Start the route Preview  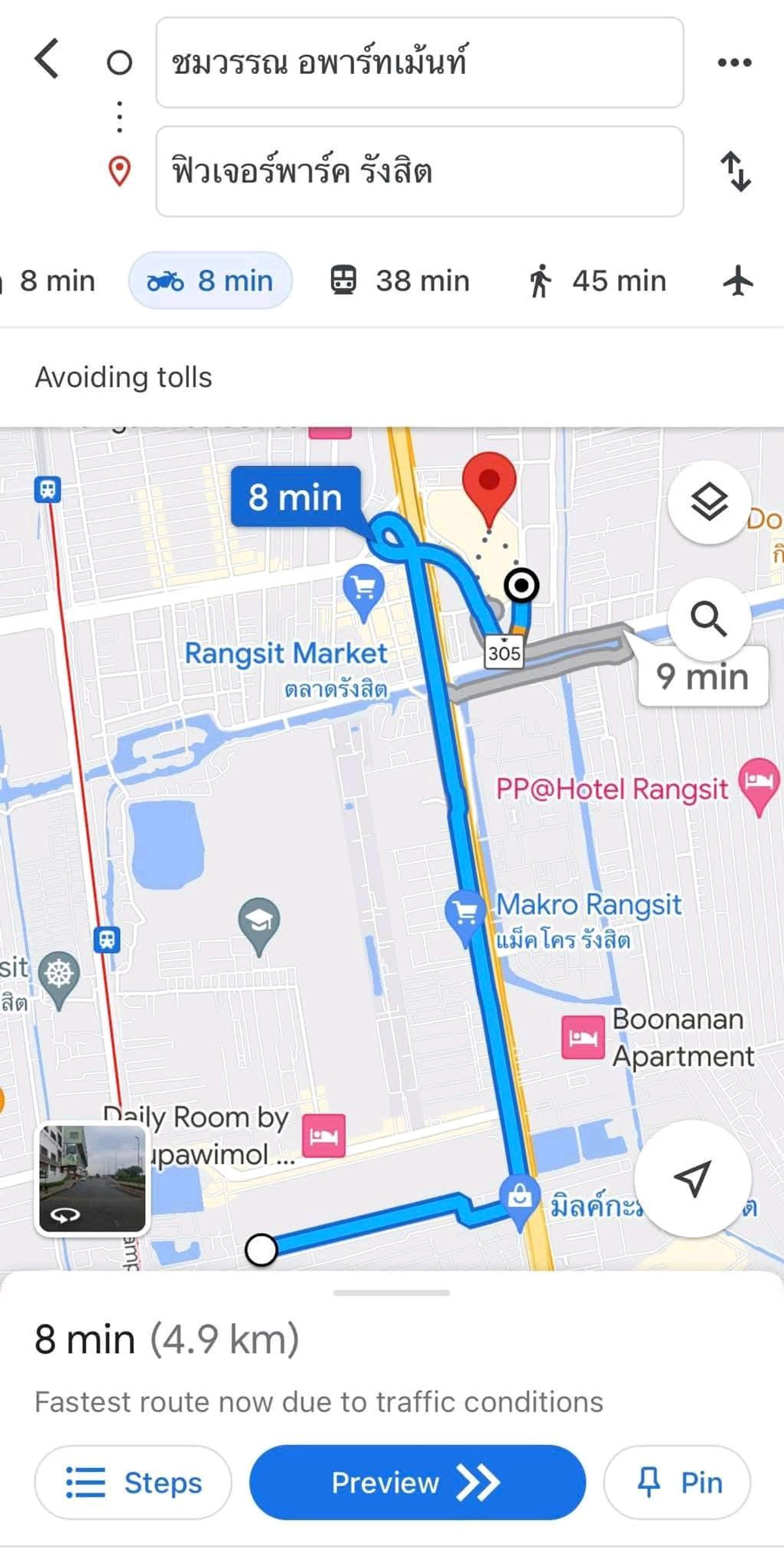coord(417,1482)
